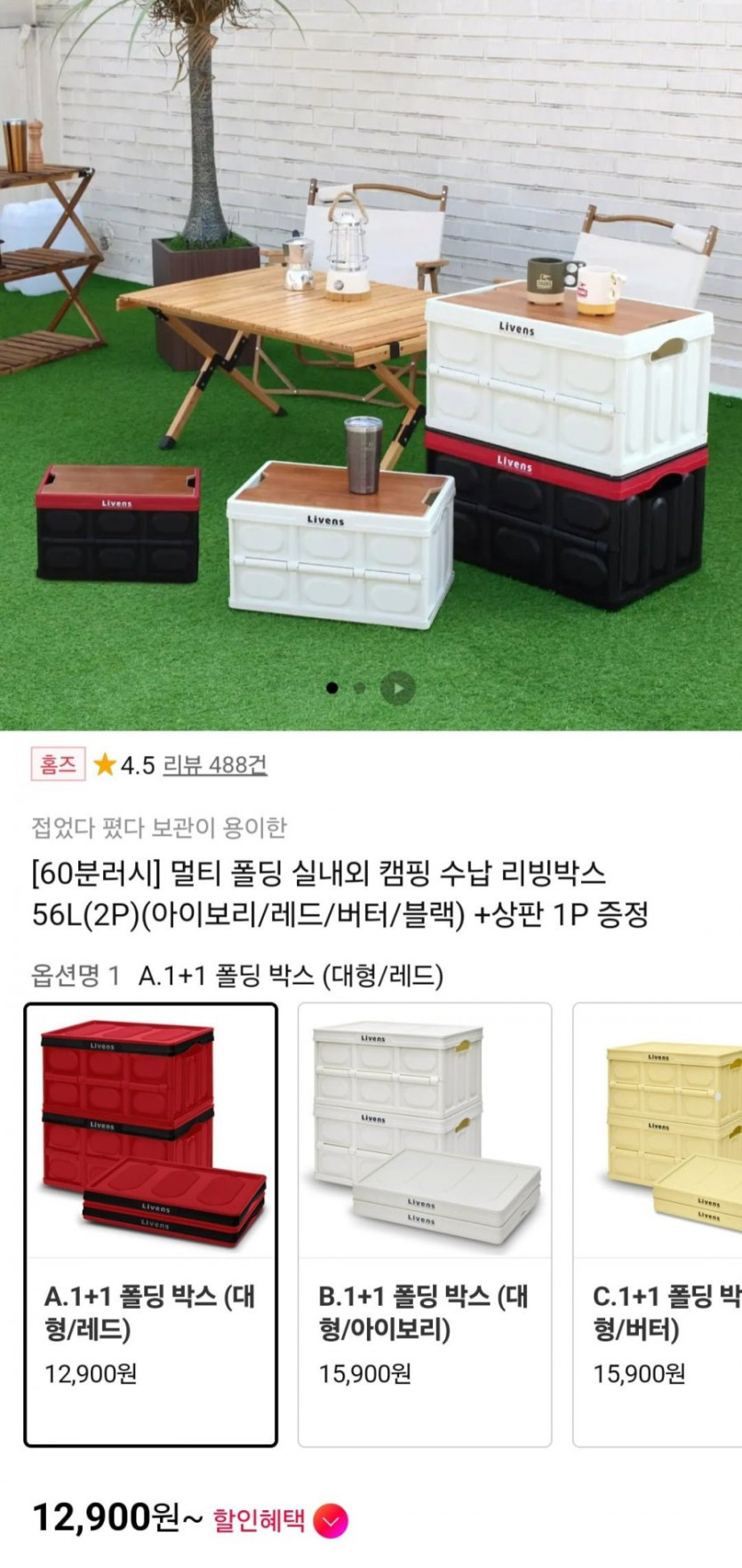This screenshot has height=1568, width=742.
Task: Expand the 할인혜택 discount benefits dropdown
Action: click(x=331, y=1521)
